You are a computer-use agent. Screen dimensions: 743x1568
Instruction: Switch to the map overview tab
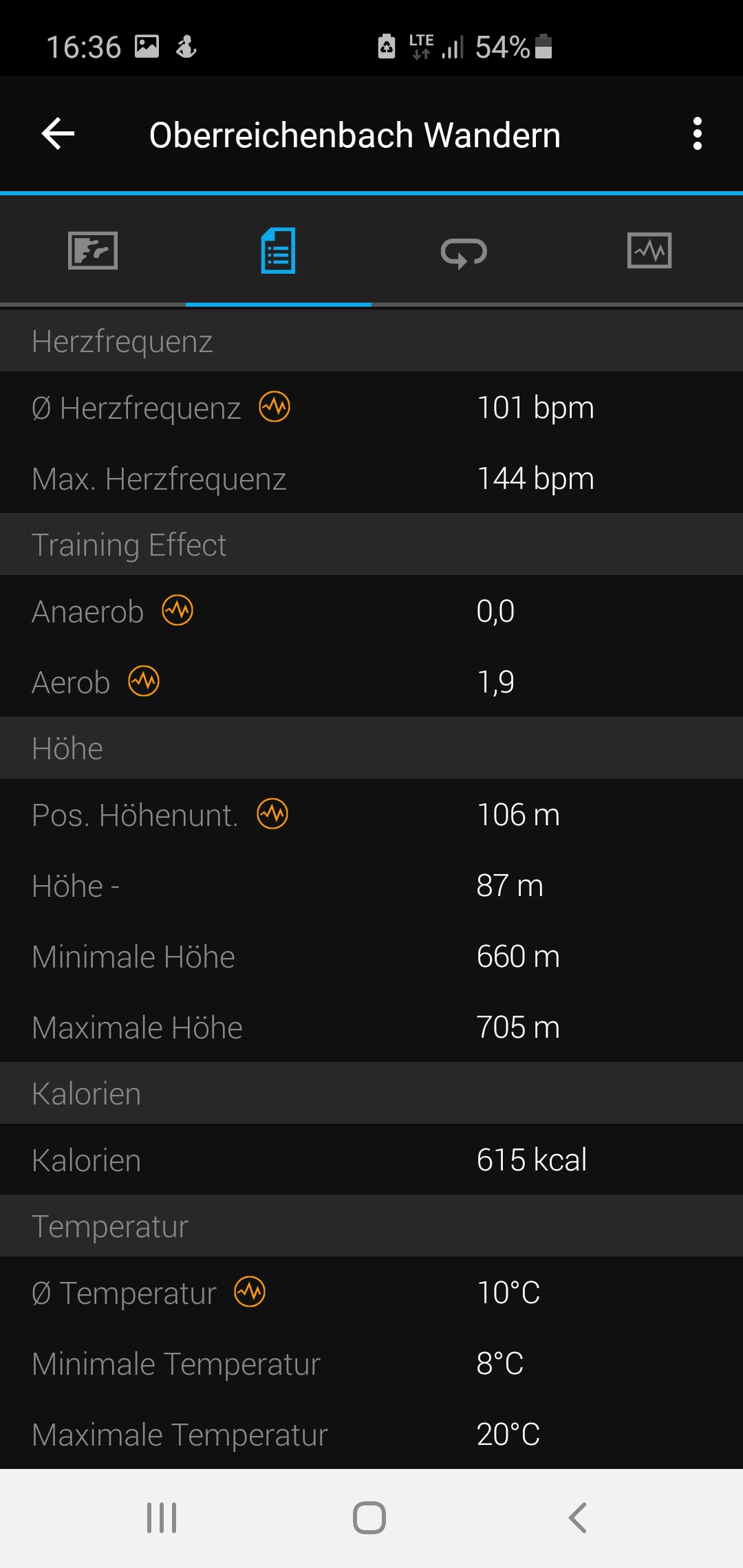tap(93, 250)
